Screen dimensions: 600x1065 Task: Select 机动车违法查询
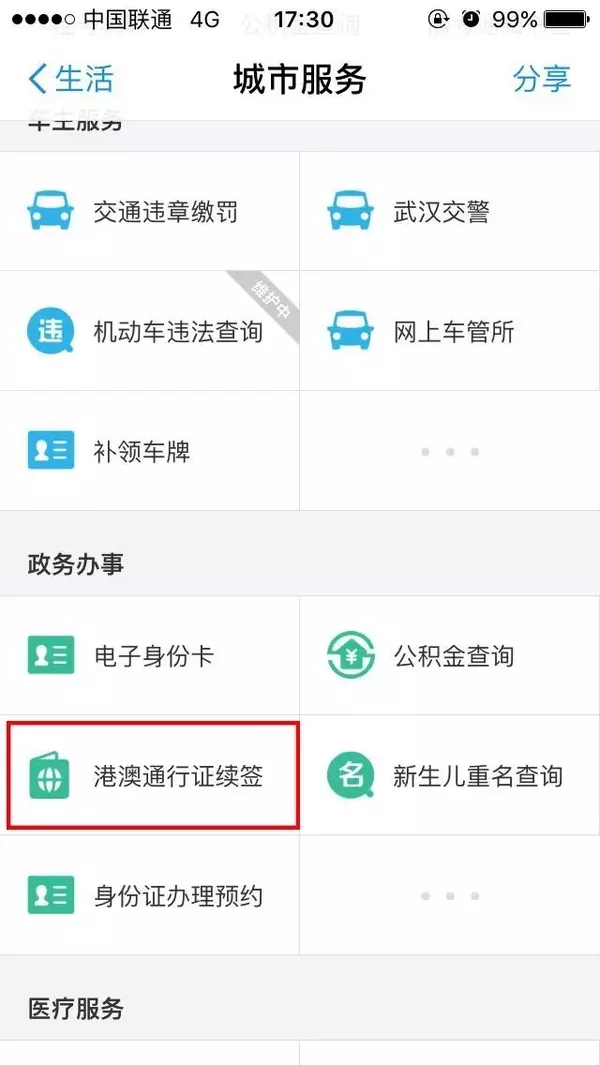150,332
